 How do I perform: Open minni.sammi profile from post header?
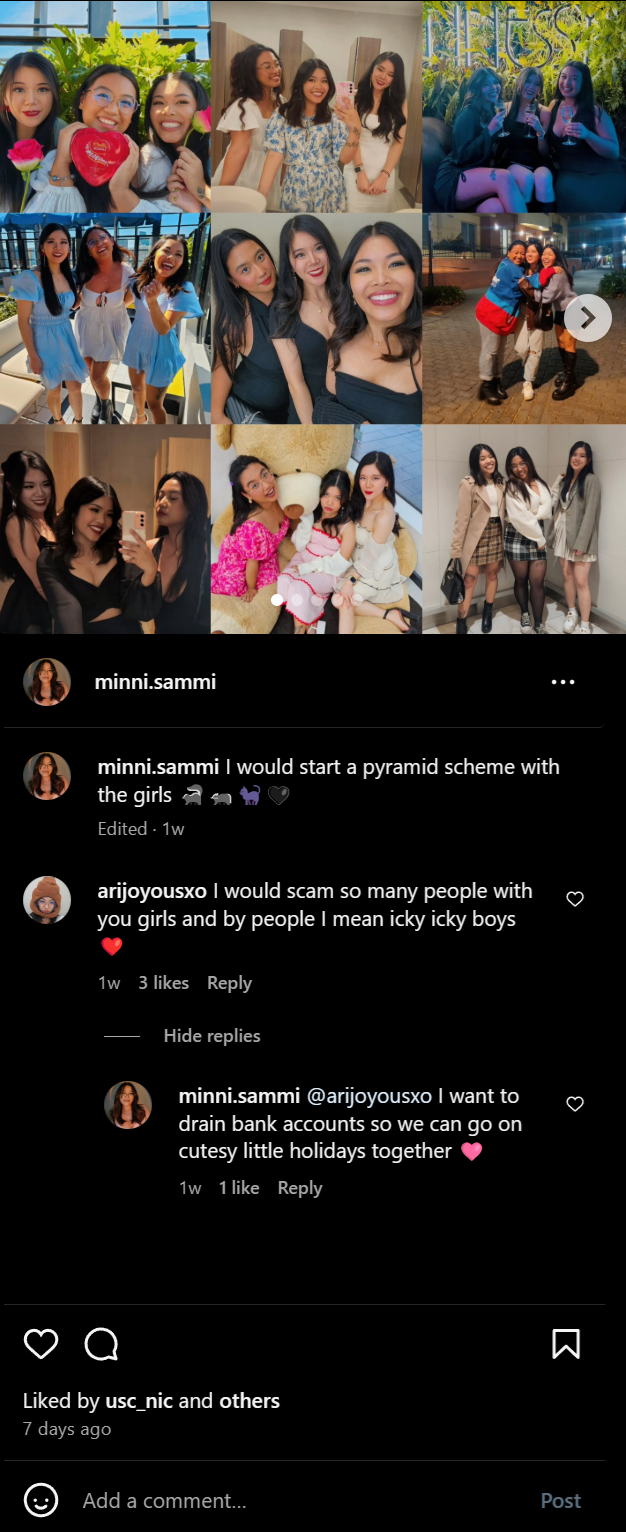(155, 682)
